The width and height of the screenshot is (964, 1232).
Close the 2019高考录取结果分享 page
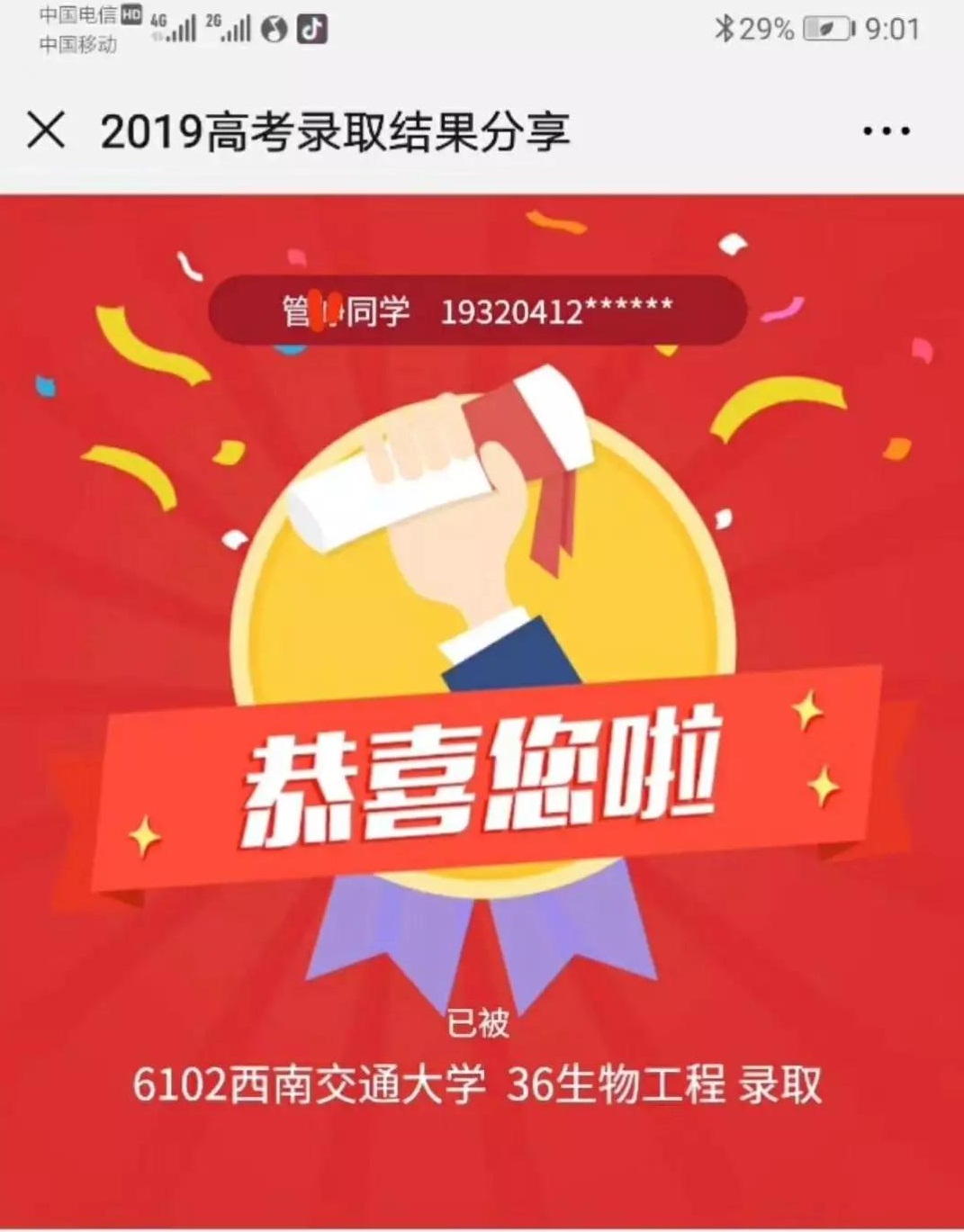click(x=46, y=130)
